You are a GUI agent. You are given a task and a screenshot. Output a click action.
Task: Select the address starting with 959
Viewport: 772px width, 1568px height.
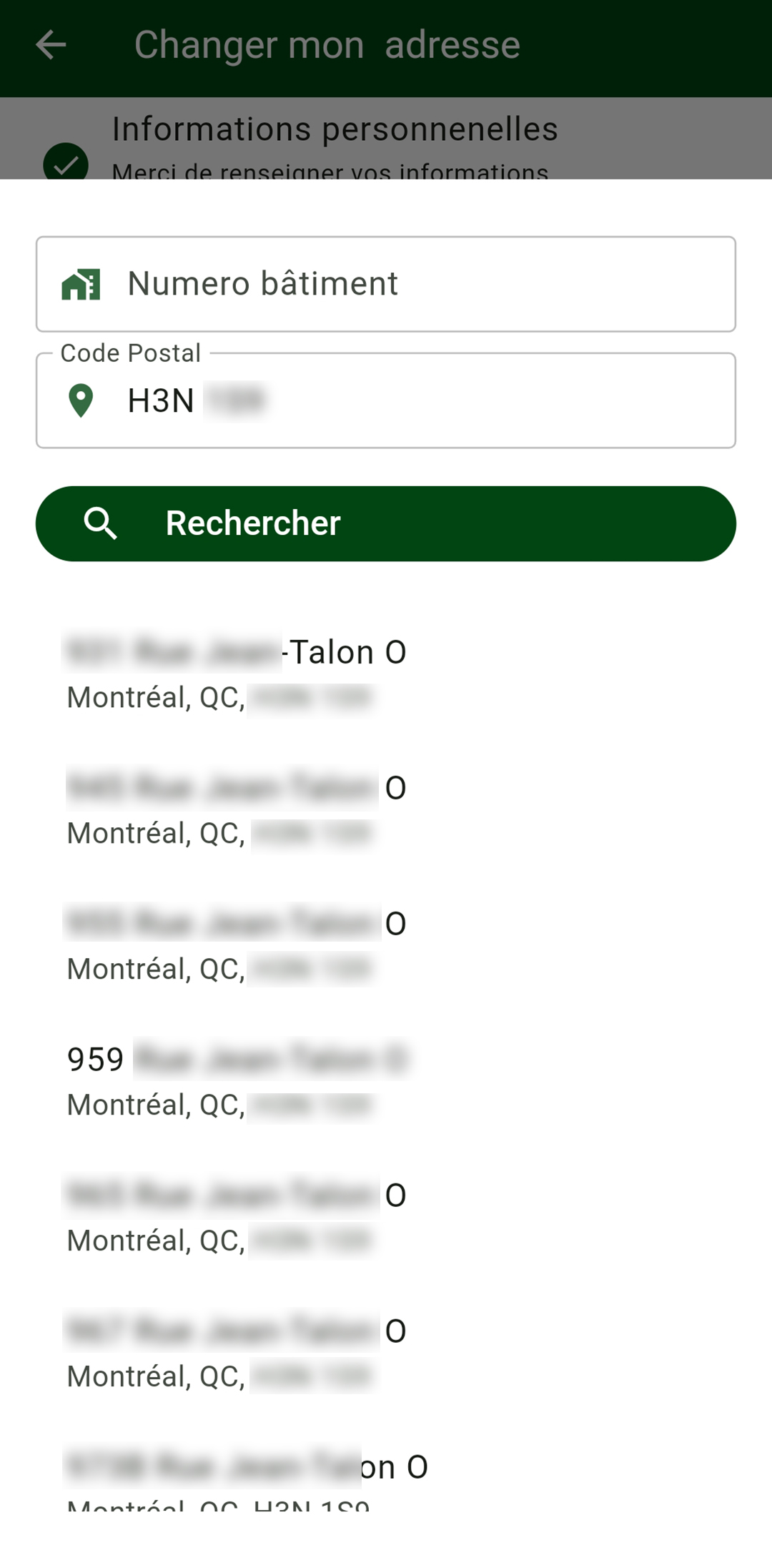click(x=386, y=1081)
